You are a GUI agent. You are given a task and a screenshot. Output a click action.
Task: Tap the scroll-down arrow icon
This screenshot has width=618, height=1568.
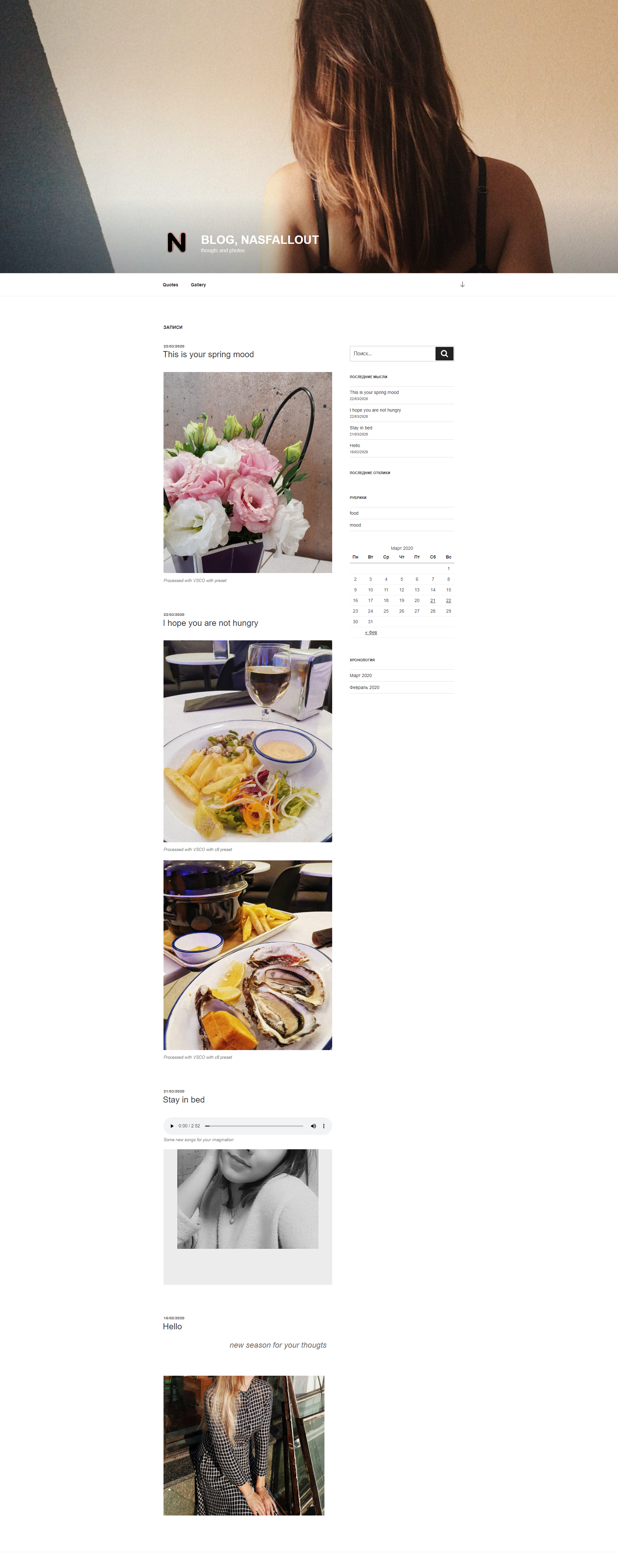coord(462,284)
